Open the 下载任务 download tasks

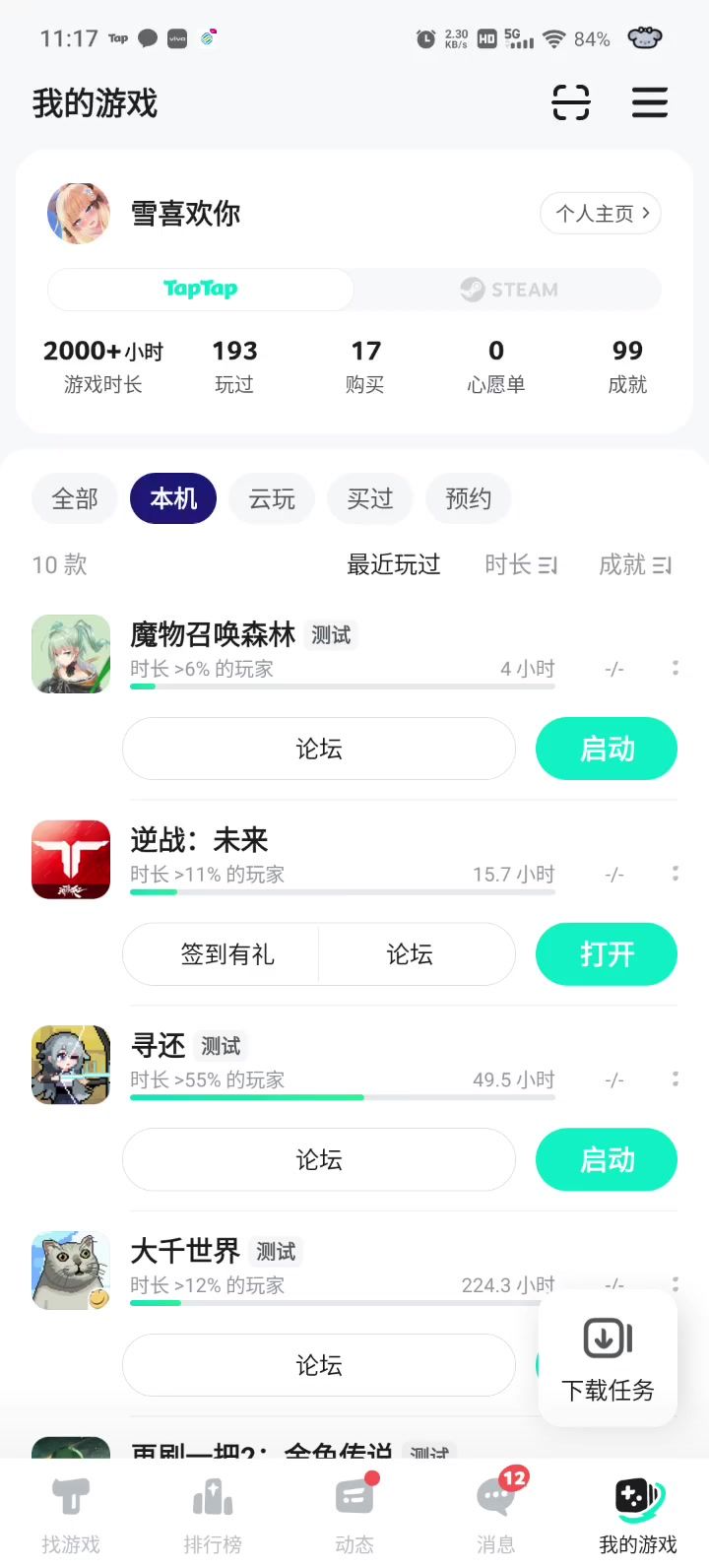[608, 1359]
